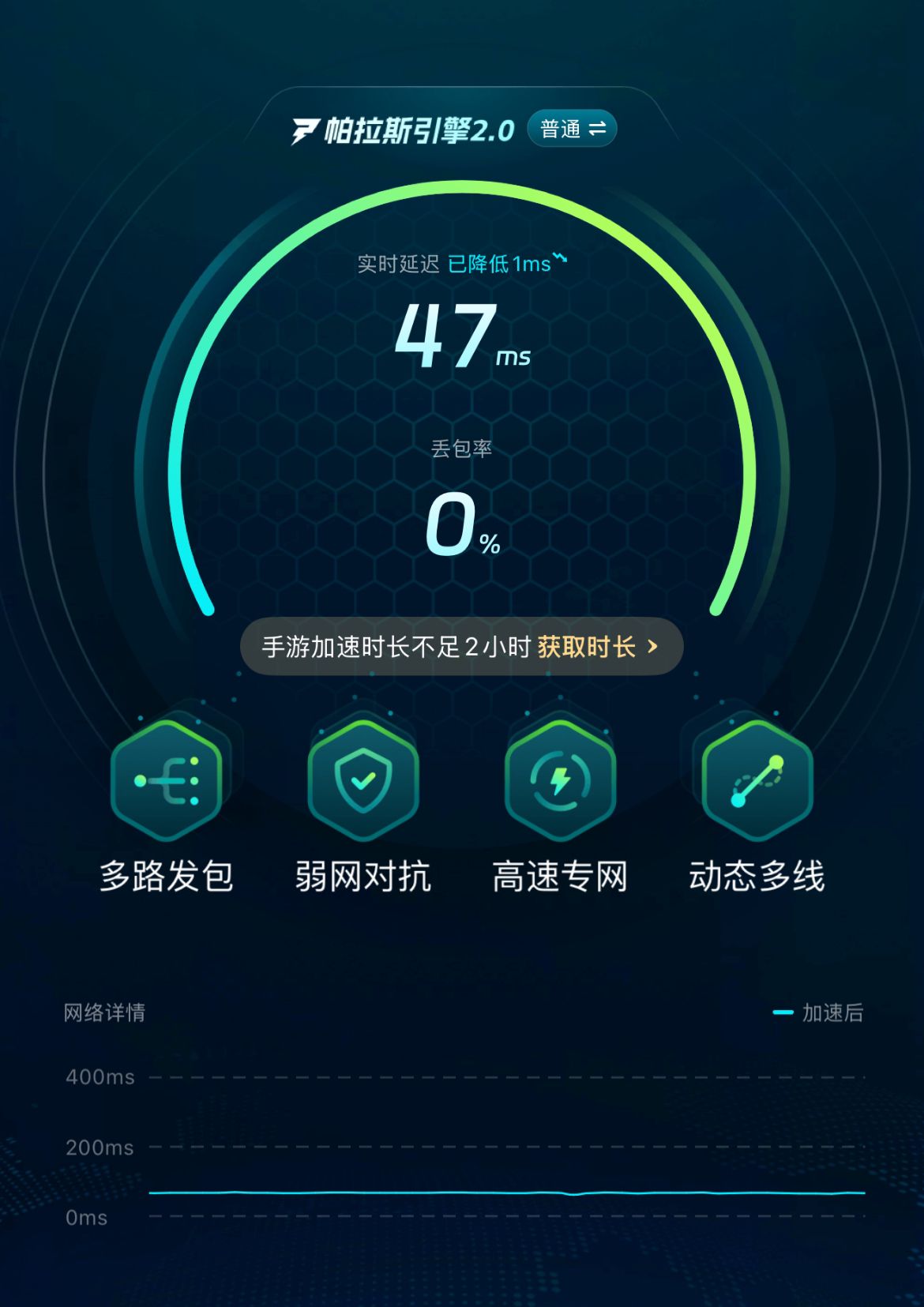924x1307 pixels.
Task: Open the 高速专网 feature
Action: click(x=560, y=806)
